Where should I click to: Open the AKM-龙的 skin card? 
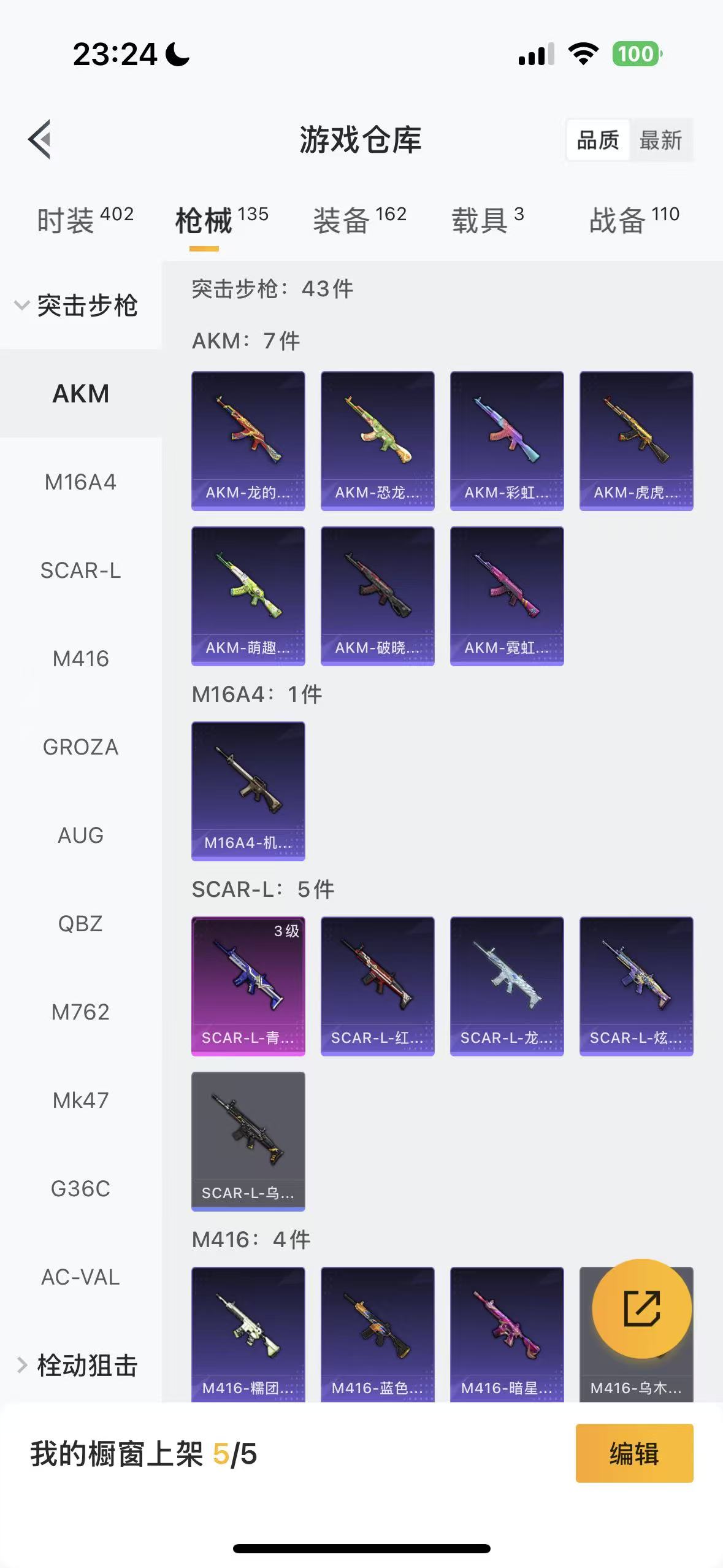click(248, 440)
